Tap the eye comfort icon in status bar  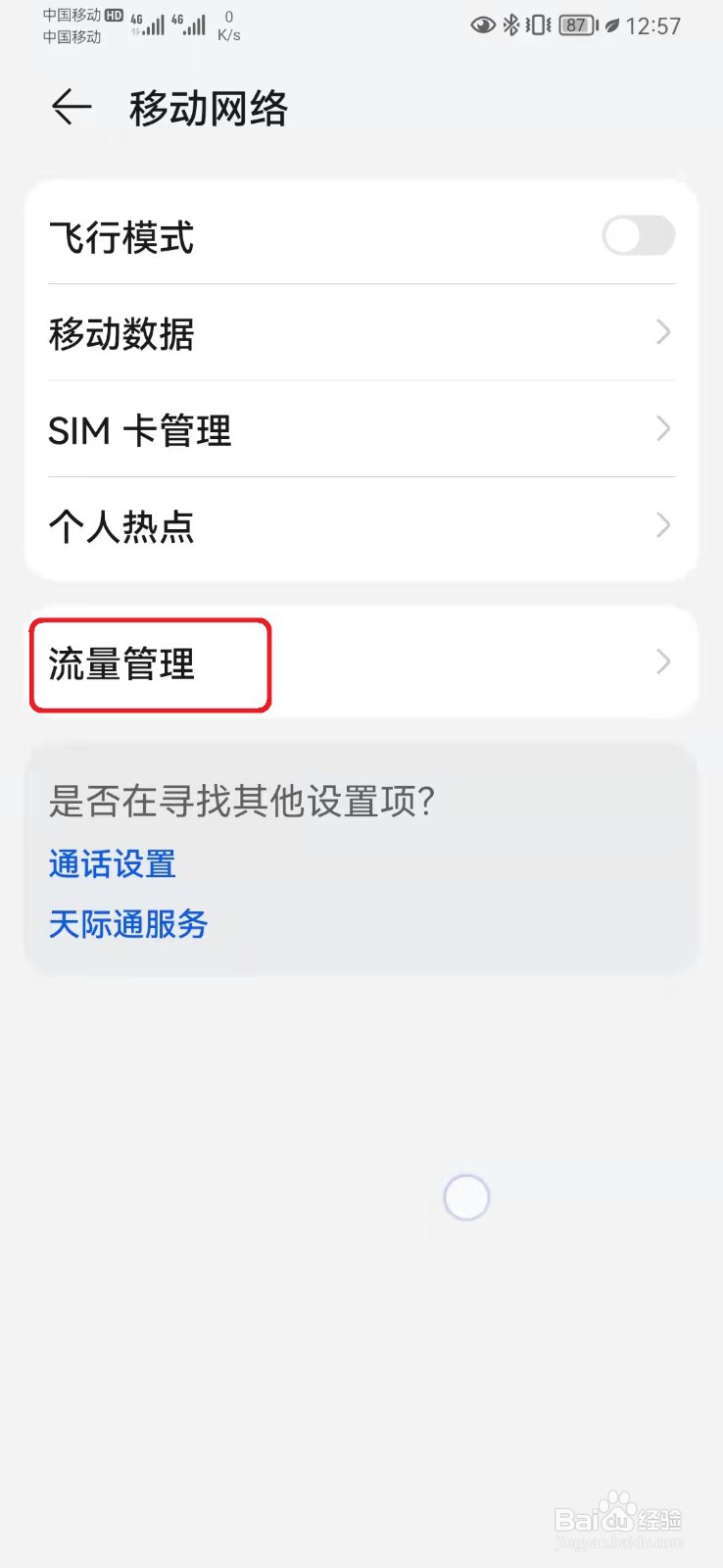pyautogui.click(x=482, y=25)
